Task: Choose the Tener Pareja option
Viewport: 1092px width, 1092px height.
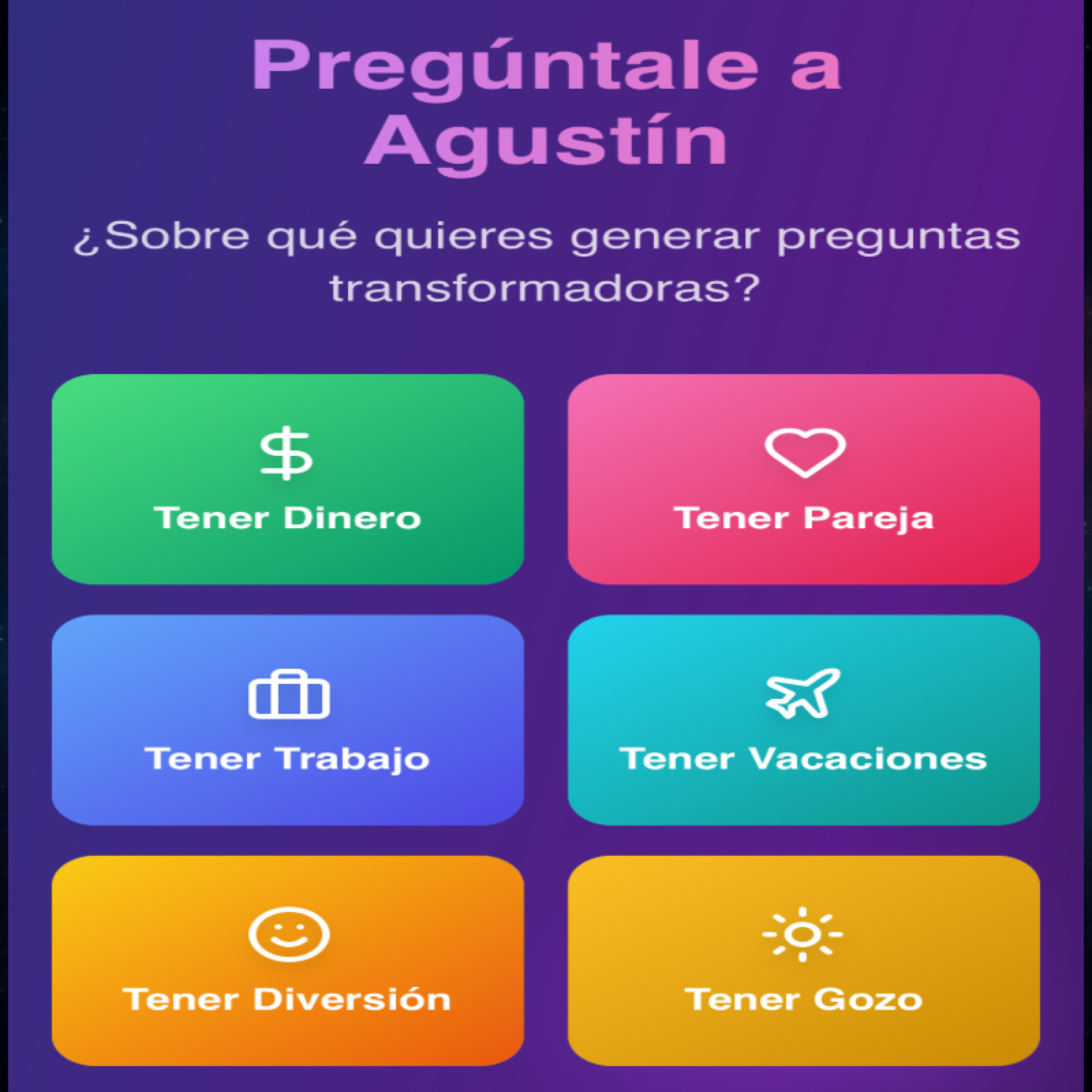Action: pyautogui.click(x=803, y=479)
